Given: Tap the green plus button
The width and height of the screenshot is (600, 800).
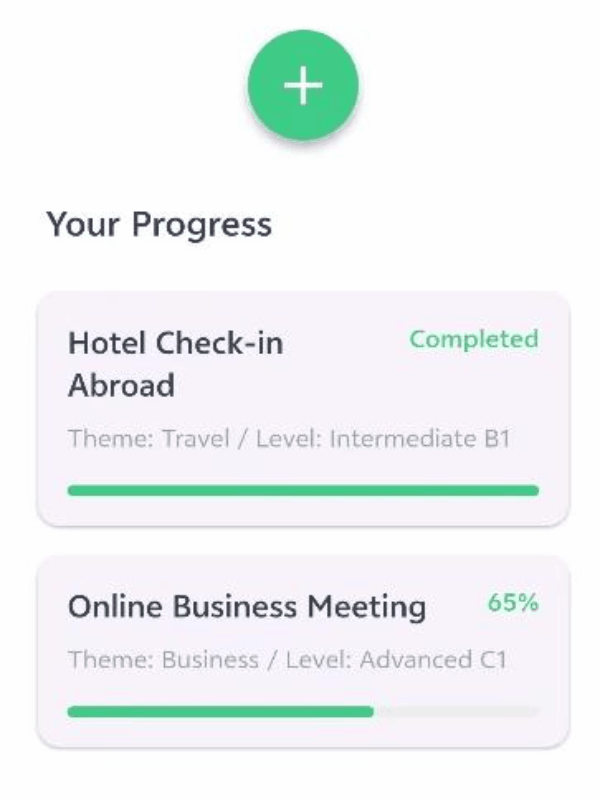Looking at the screenshot, I should click(x=303, y=87).
